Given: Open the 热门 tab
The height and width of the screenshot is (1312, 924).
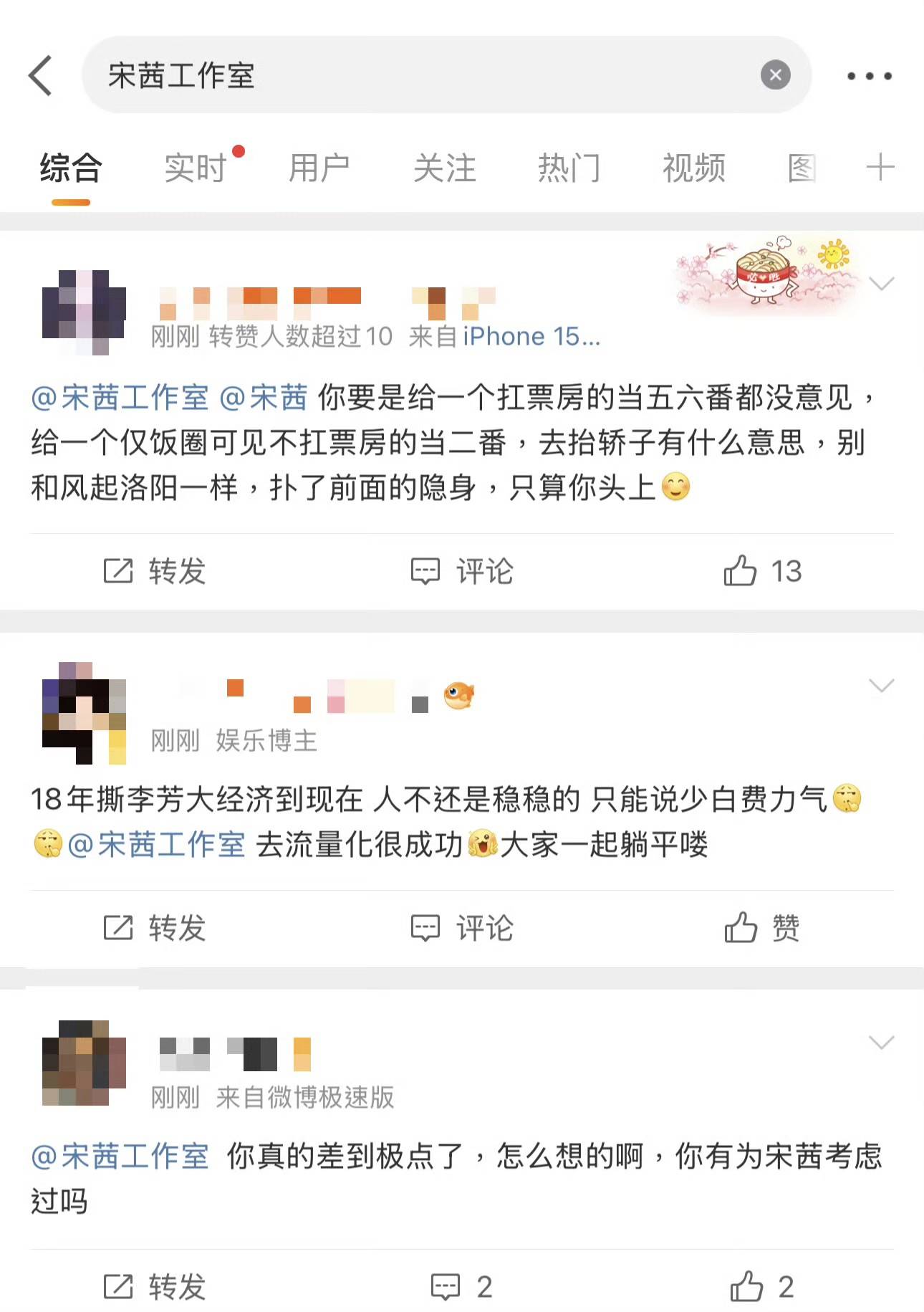Looking at the screenshot, I should 569,168.
